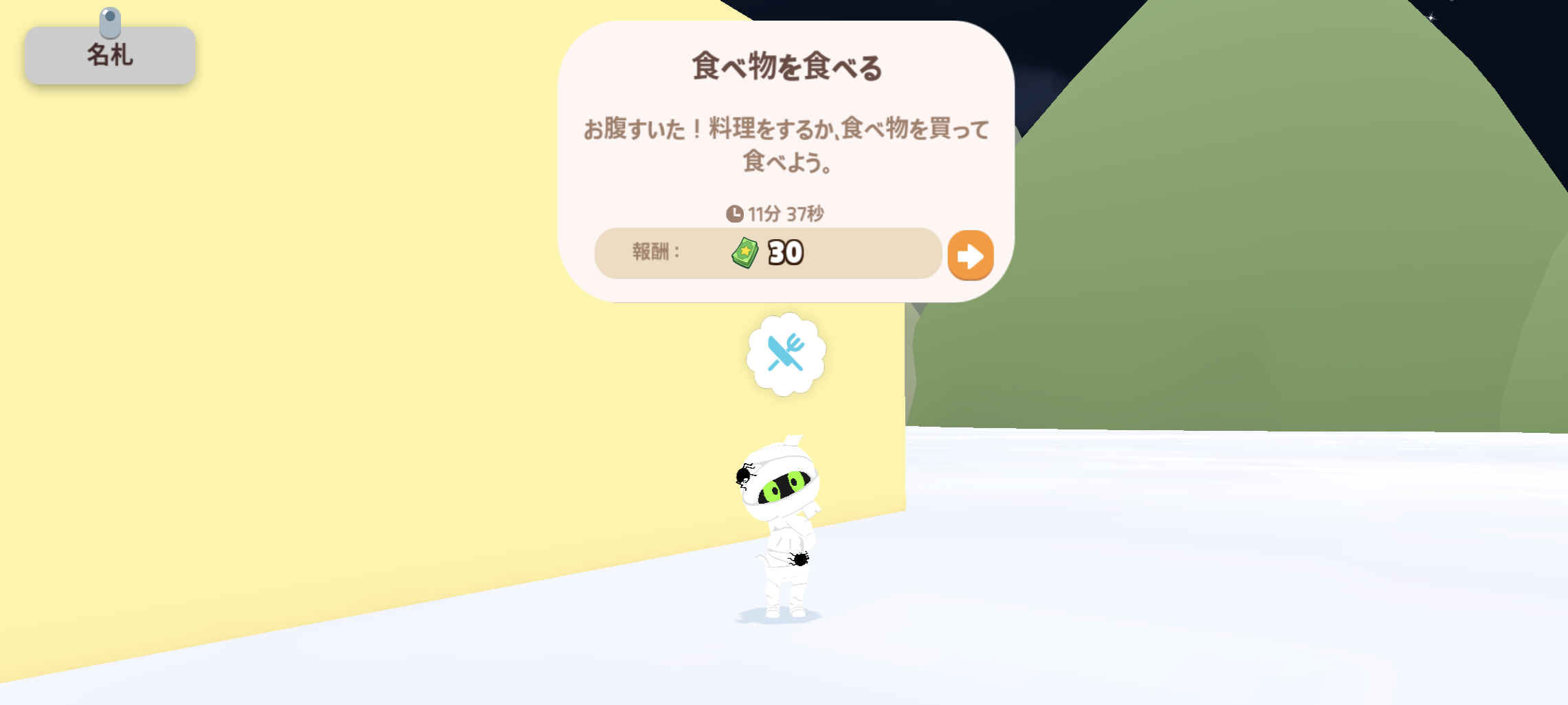The width and height of the screenshot is (1568, 705).
Task: Tap the fork and knife hunger bubble
Action: coord(786,354)
